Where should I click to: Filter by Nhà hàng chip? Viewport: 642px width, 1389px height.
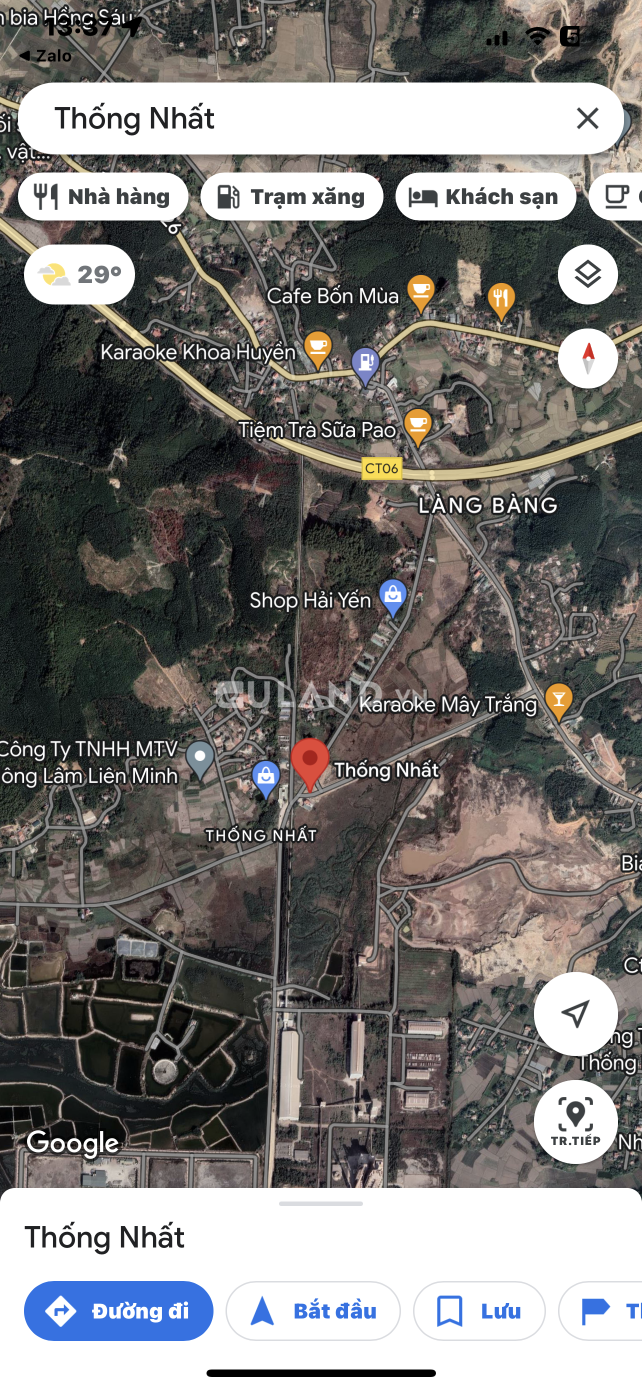tap(103, 197)
